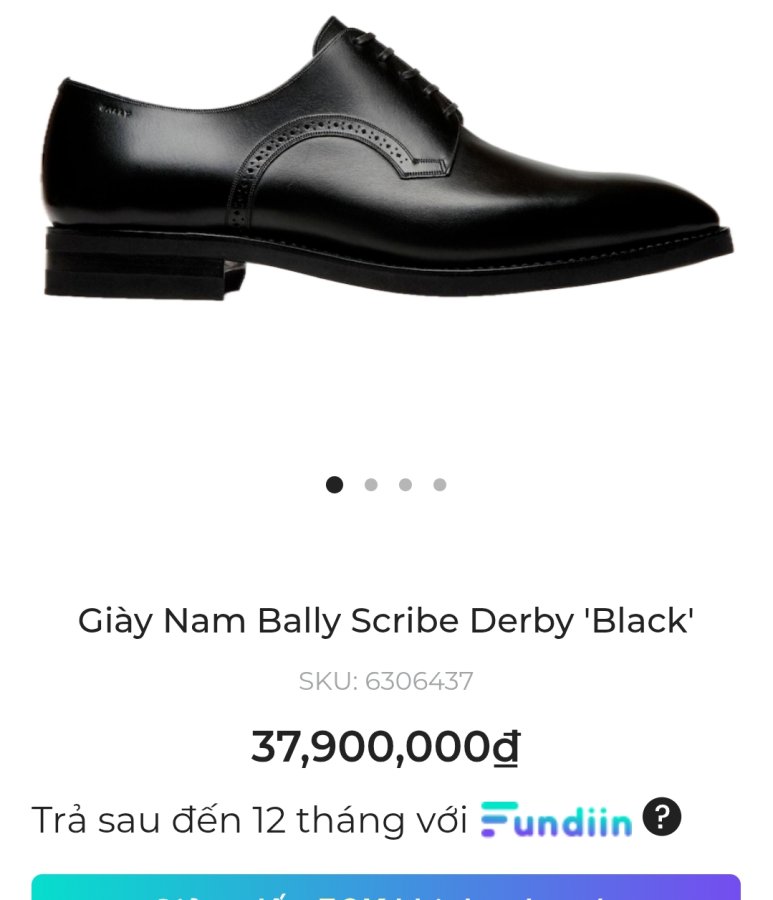Open the Fundiin help question mark
This screenshot has width=773, height=900.
(x=661, y=817)
